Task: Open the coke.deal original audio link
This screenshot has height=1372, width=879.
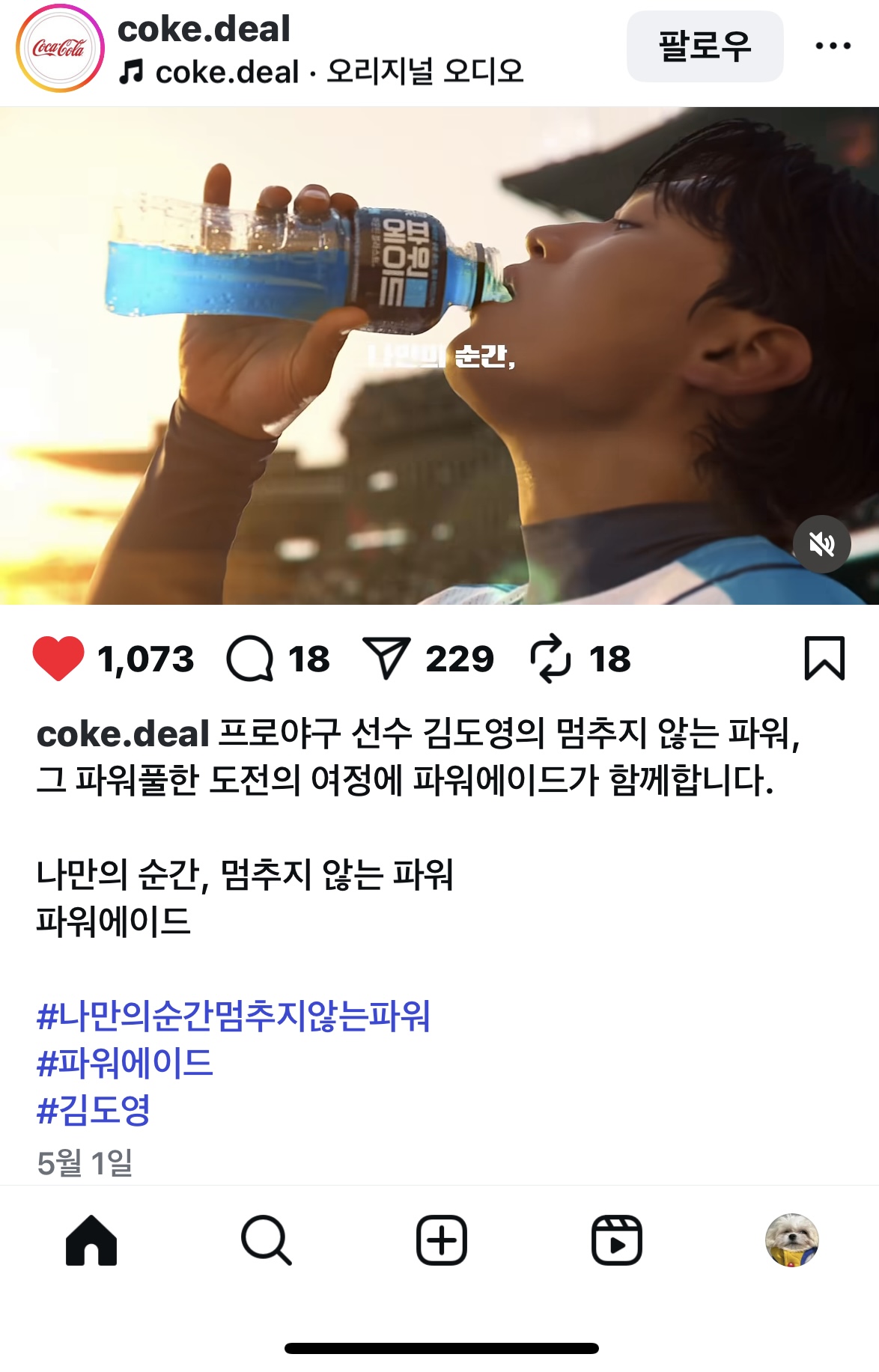Action: pyautogui.click(x=322, y=73)
